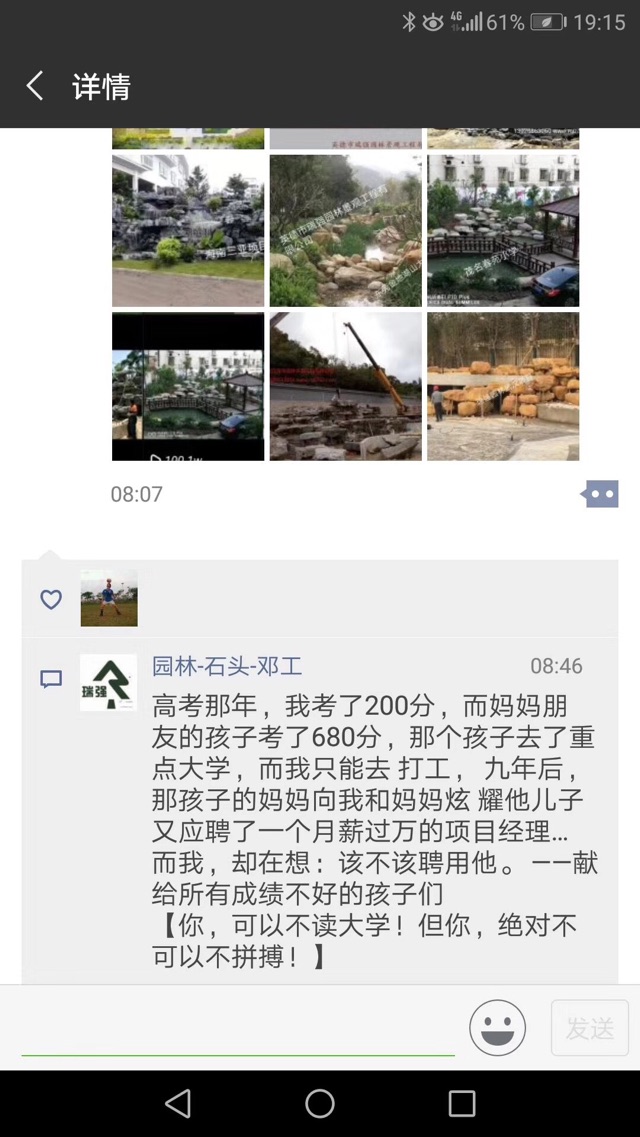
Task: Open commenter profile 园林-石头-邓工
Action: (x=227, y=666)
